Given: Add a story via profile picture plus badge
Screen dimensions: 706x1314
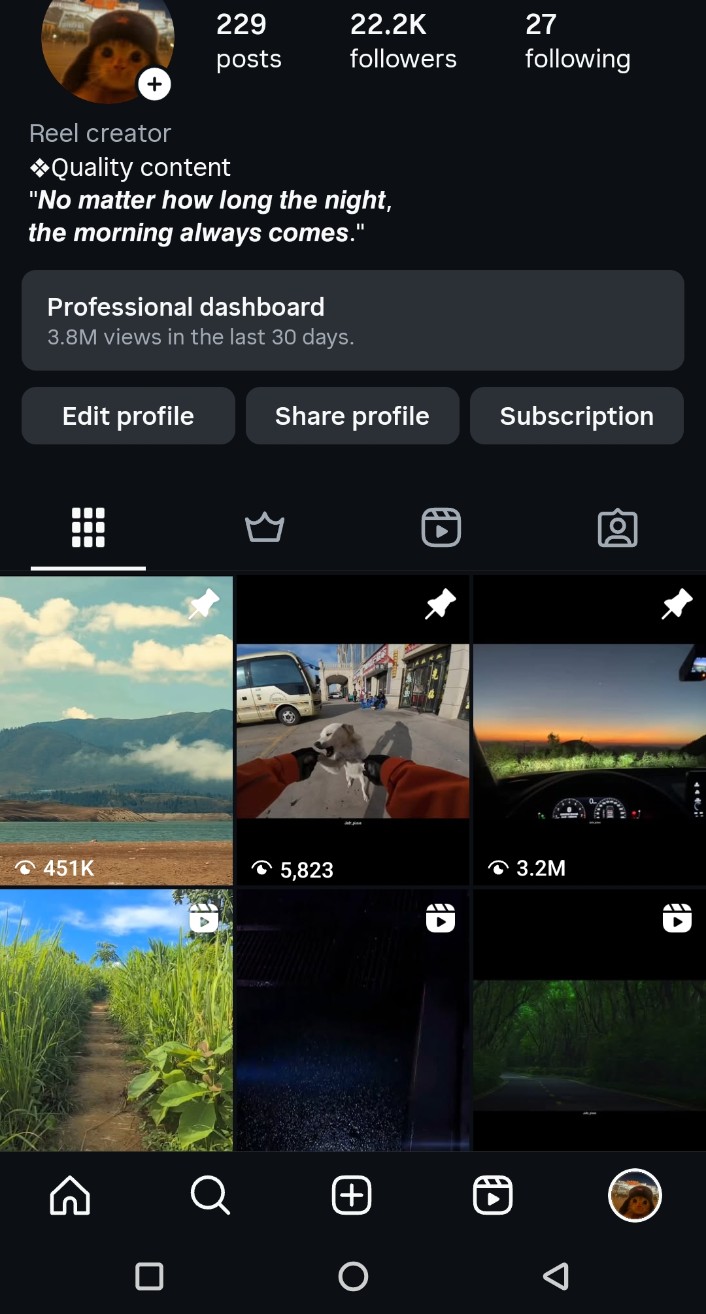Looking at the screenshot, I should click(154, 85).
